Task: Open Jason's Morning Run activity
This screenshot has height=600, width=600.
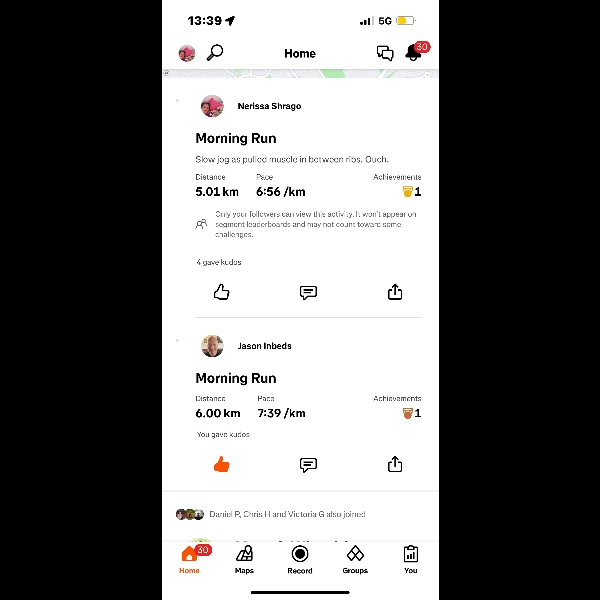Action: (x=236, y=378)
